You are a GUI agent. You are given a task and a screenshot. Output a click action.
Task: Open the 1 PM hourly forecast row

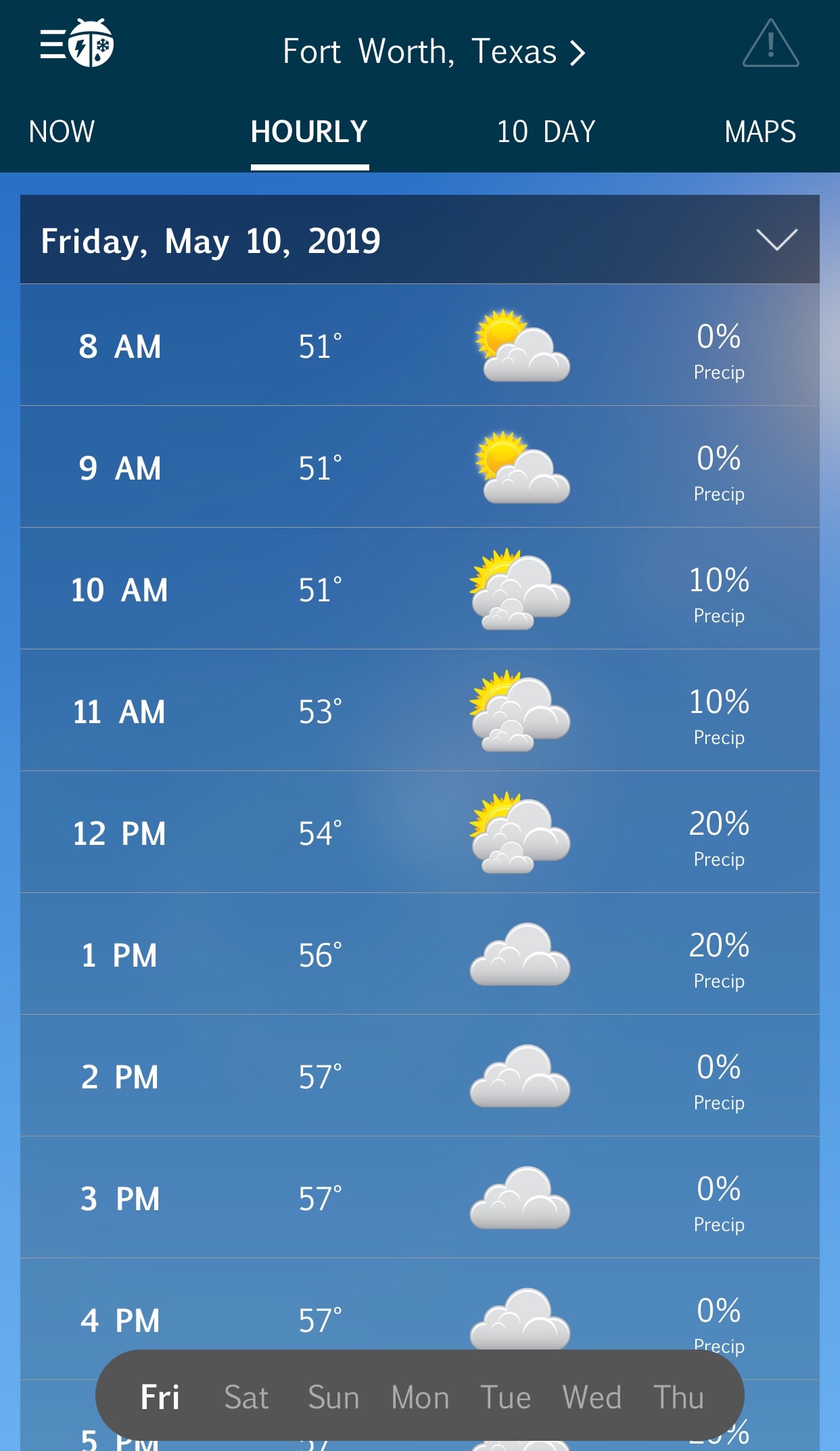419,954
